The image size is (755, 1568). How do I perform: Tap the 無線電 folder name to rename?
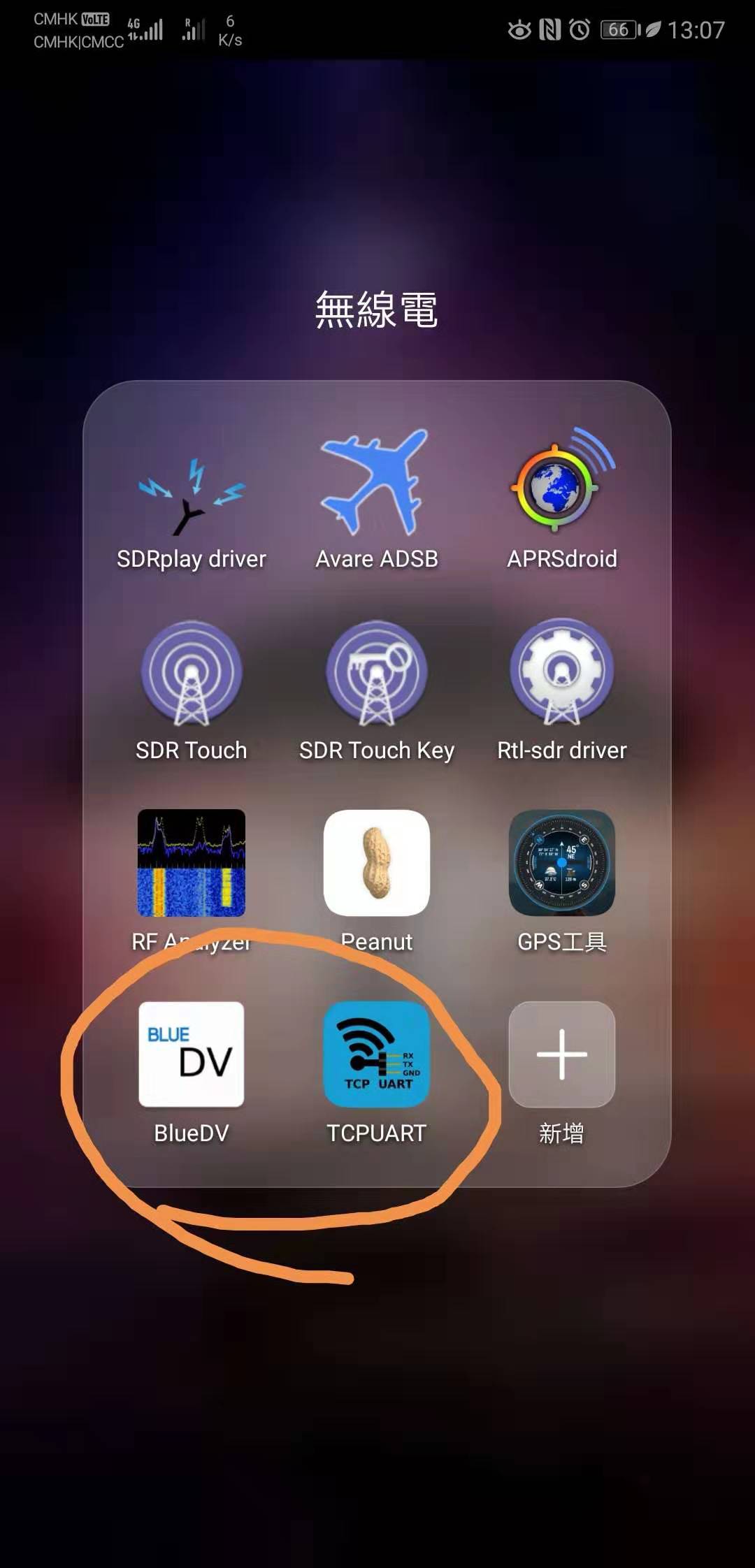coord(376,310)
